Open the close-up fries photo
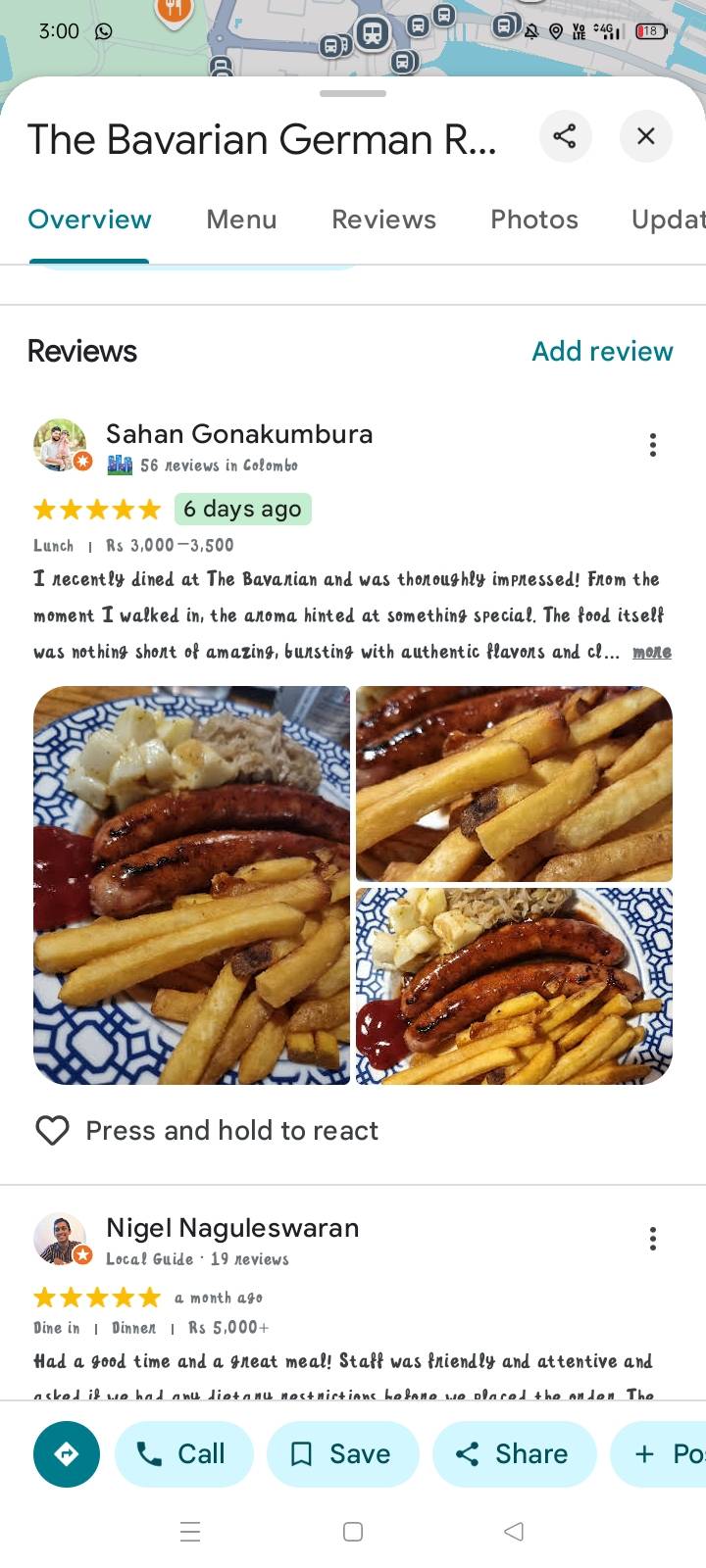 514,784
